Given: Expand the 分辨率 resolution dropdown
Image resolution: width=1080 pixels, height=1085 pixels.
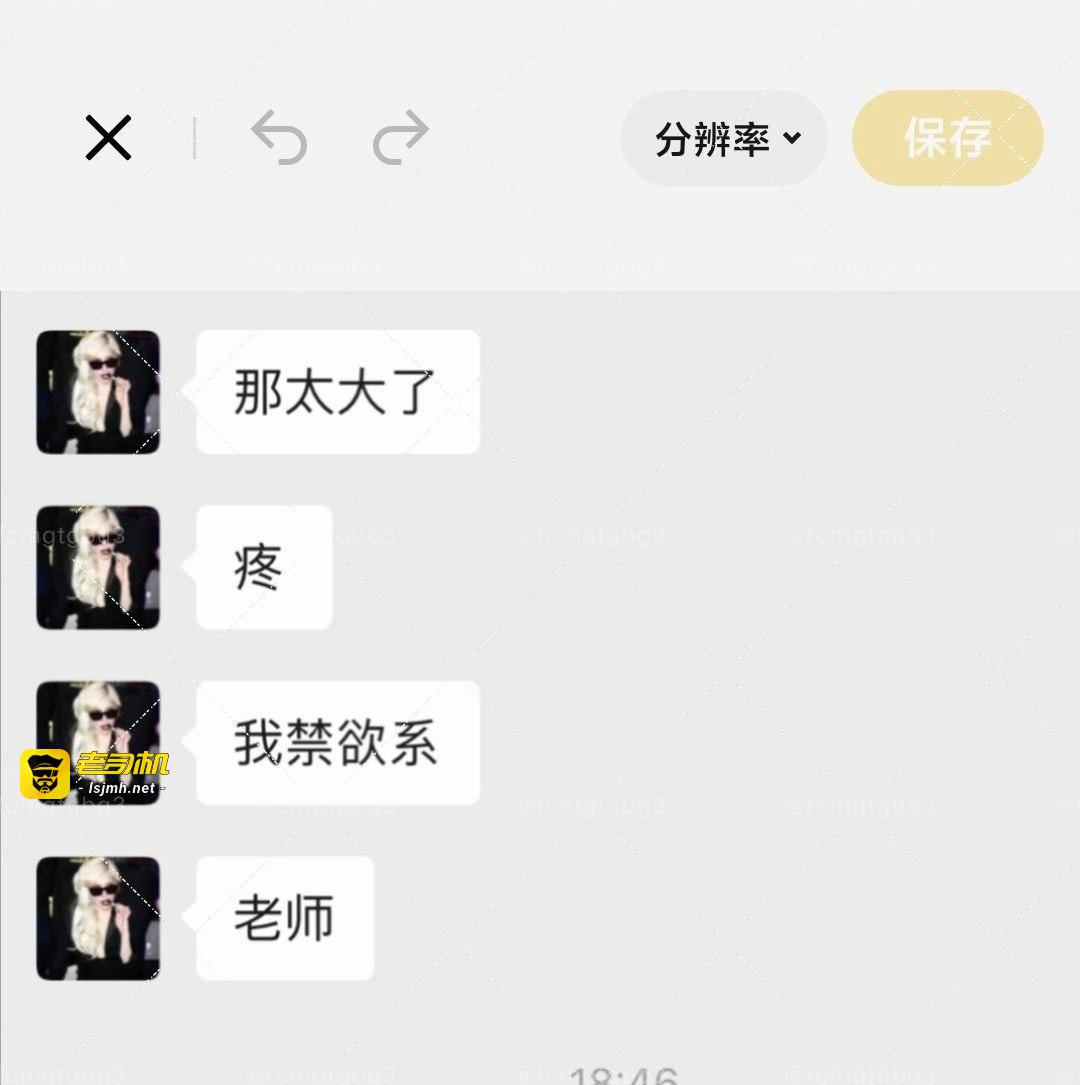Looking at the screenshot, I should 725,138.
